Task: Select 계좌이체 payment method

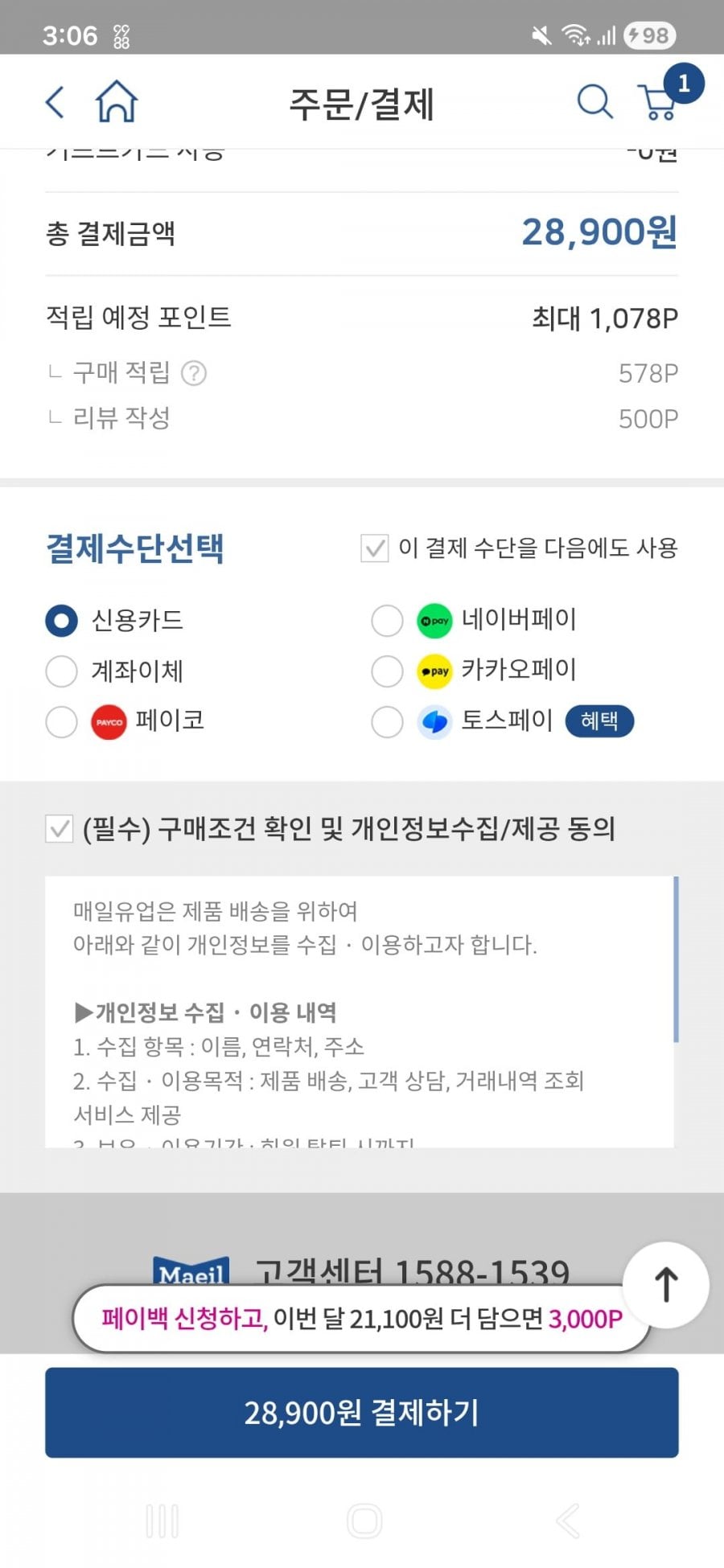Action: pyautogui.click(x=60, y=671)
